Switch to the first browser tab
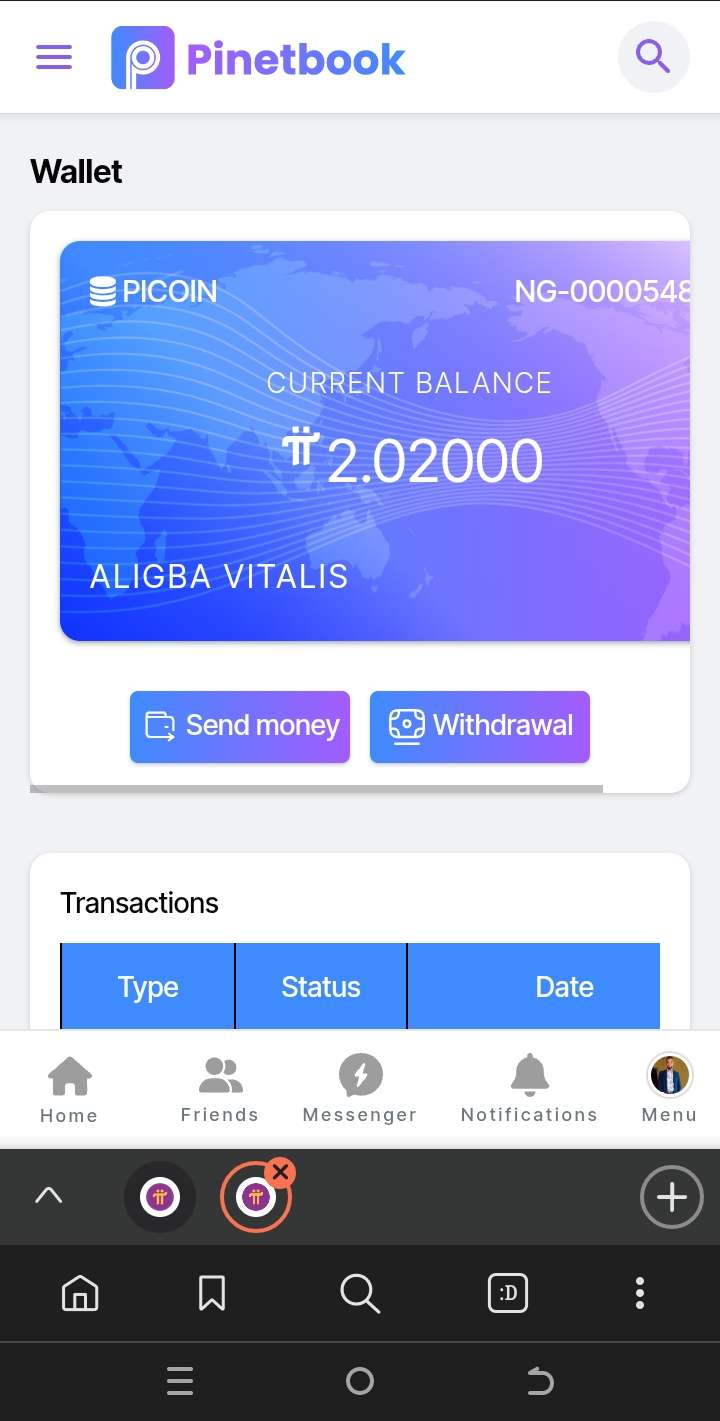This screenshot has height=1421, width=720. (x=160, y=1197)
